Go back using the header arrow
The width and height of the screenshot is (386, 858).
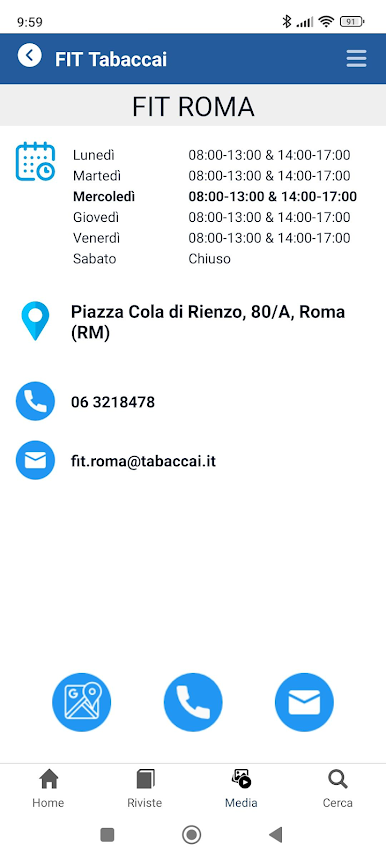pos(30,55)
